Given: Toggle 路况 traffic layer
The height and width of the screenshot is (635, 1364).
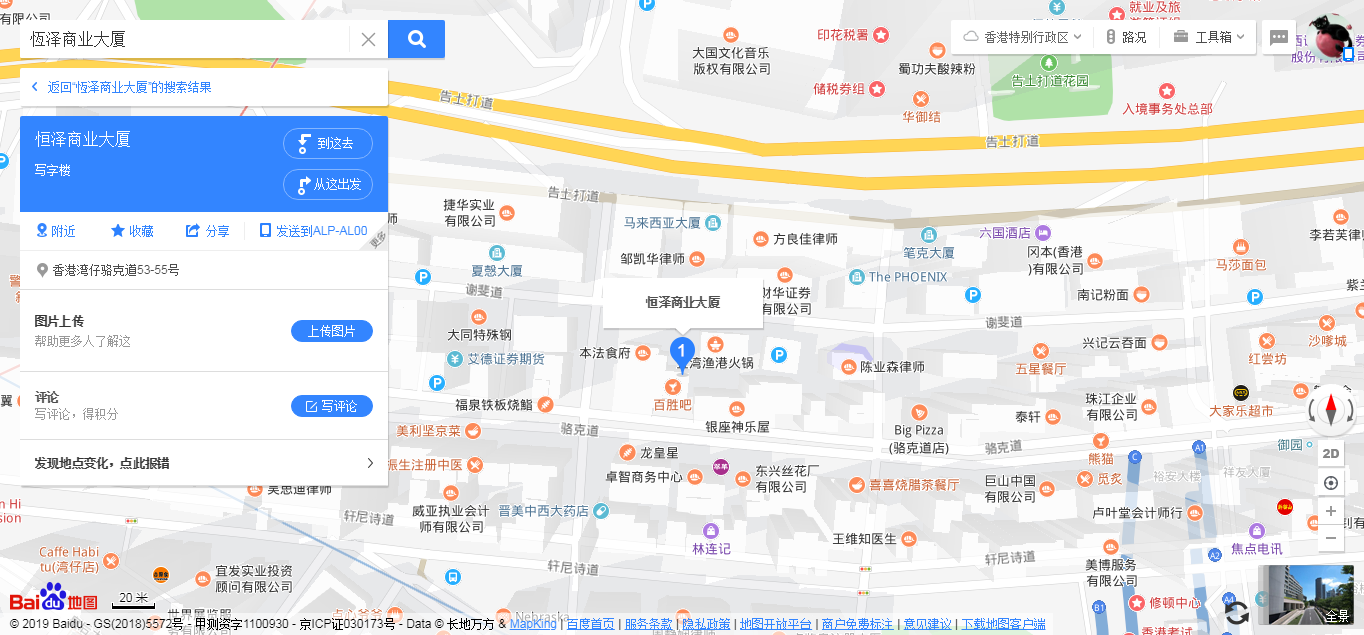Looking at the screenshot, I should pos(1126,37).
